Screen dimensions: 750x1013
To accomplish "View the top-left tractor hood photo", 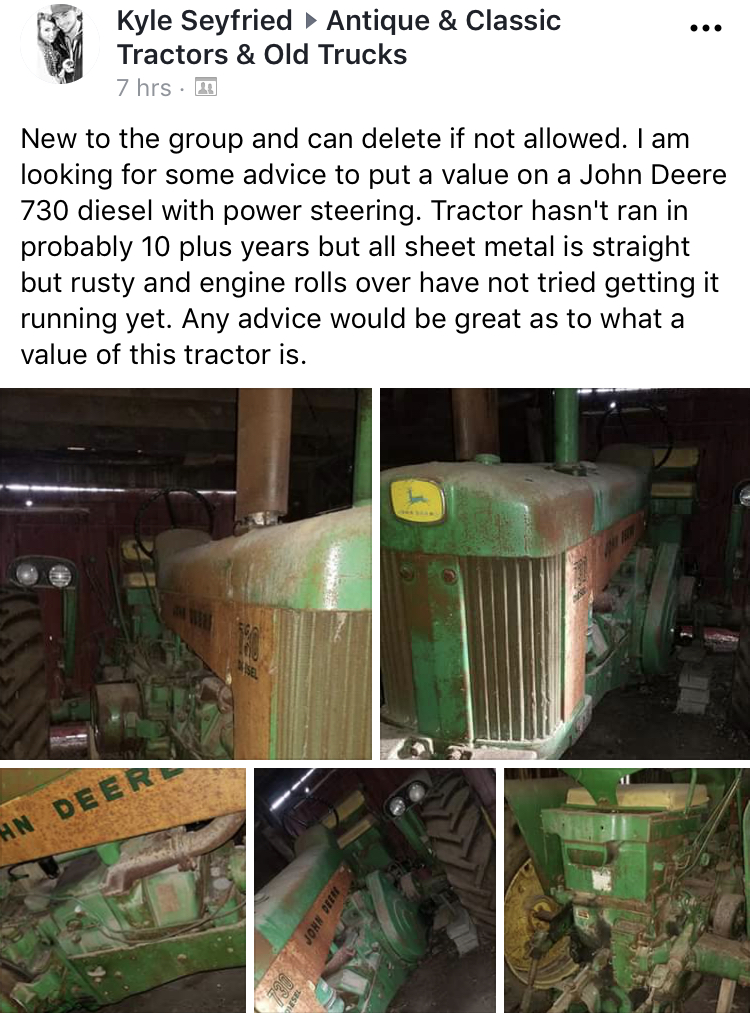I will (185, 573).
